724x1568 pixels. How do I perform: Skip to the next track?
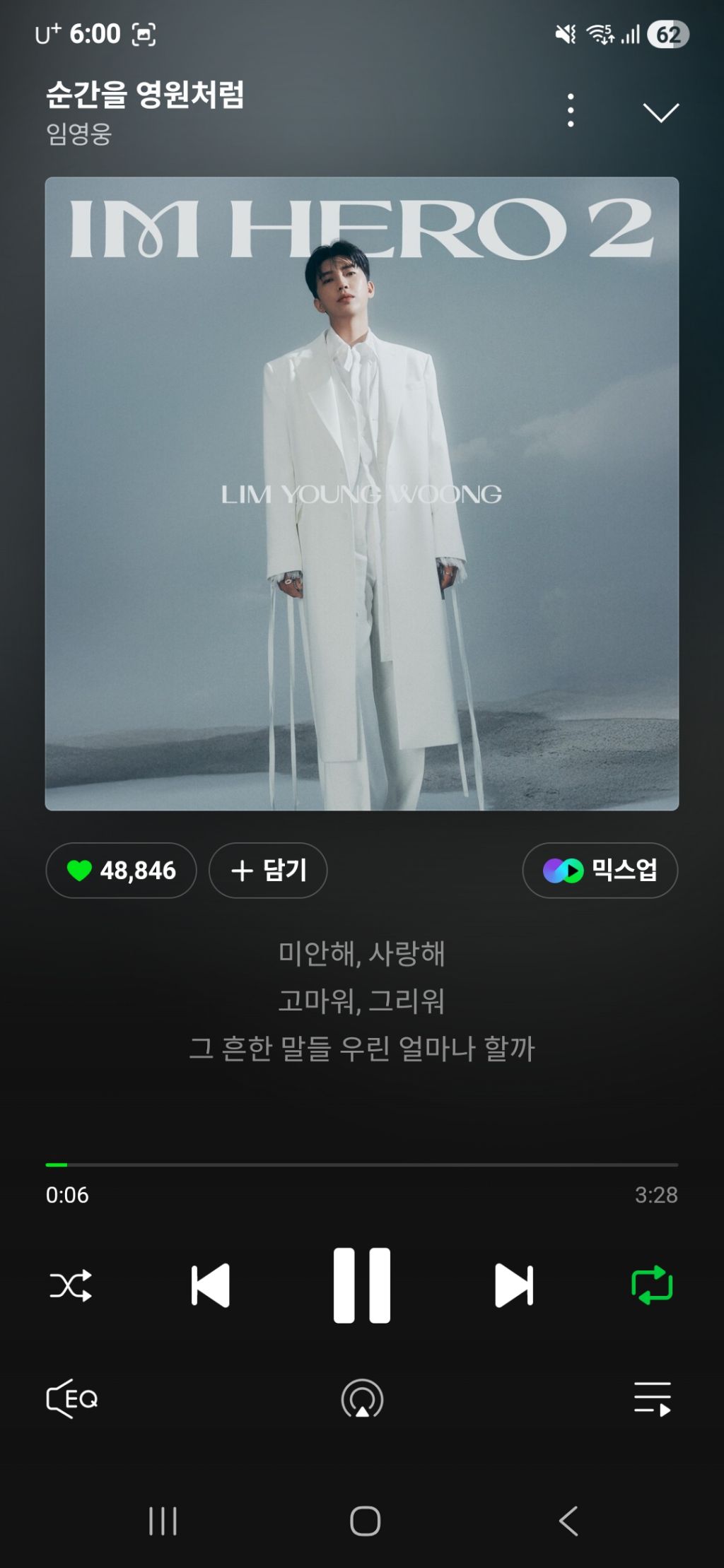pyautogui.click(x=514, y=1285)
